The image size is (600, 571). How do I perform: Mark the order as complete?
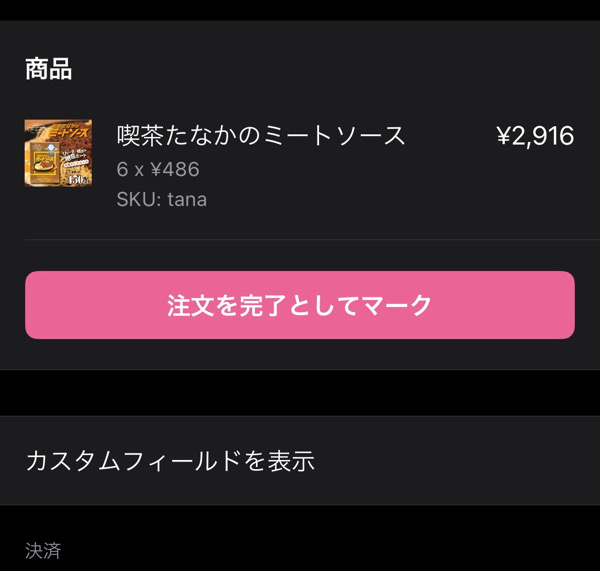coord(300,305)
